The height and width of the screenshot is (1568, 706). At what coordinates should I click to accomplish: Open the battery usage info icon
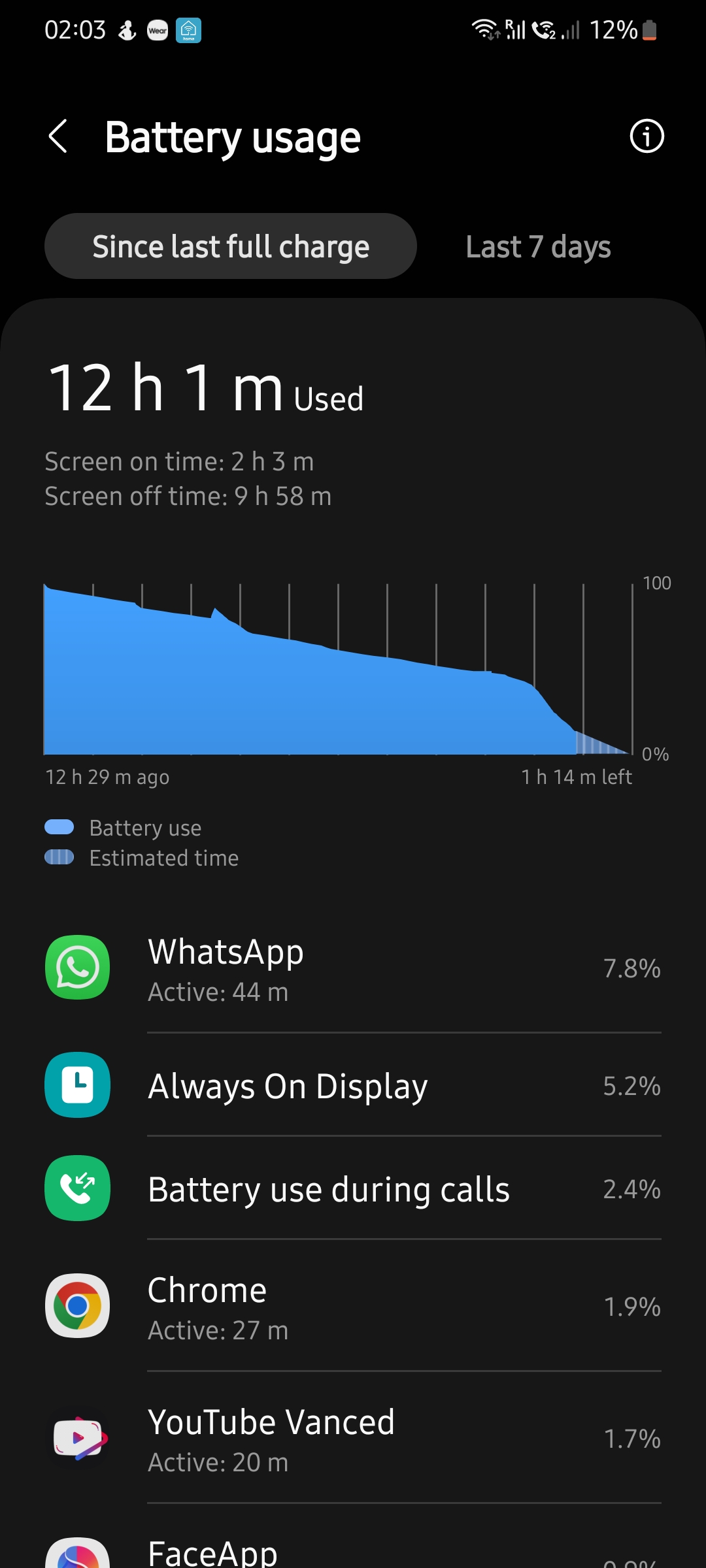646,137
